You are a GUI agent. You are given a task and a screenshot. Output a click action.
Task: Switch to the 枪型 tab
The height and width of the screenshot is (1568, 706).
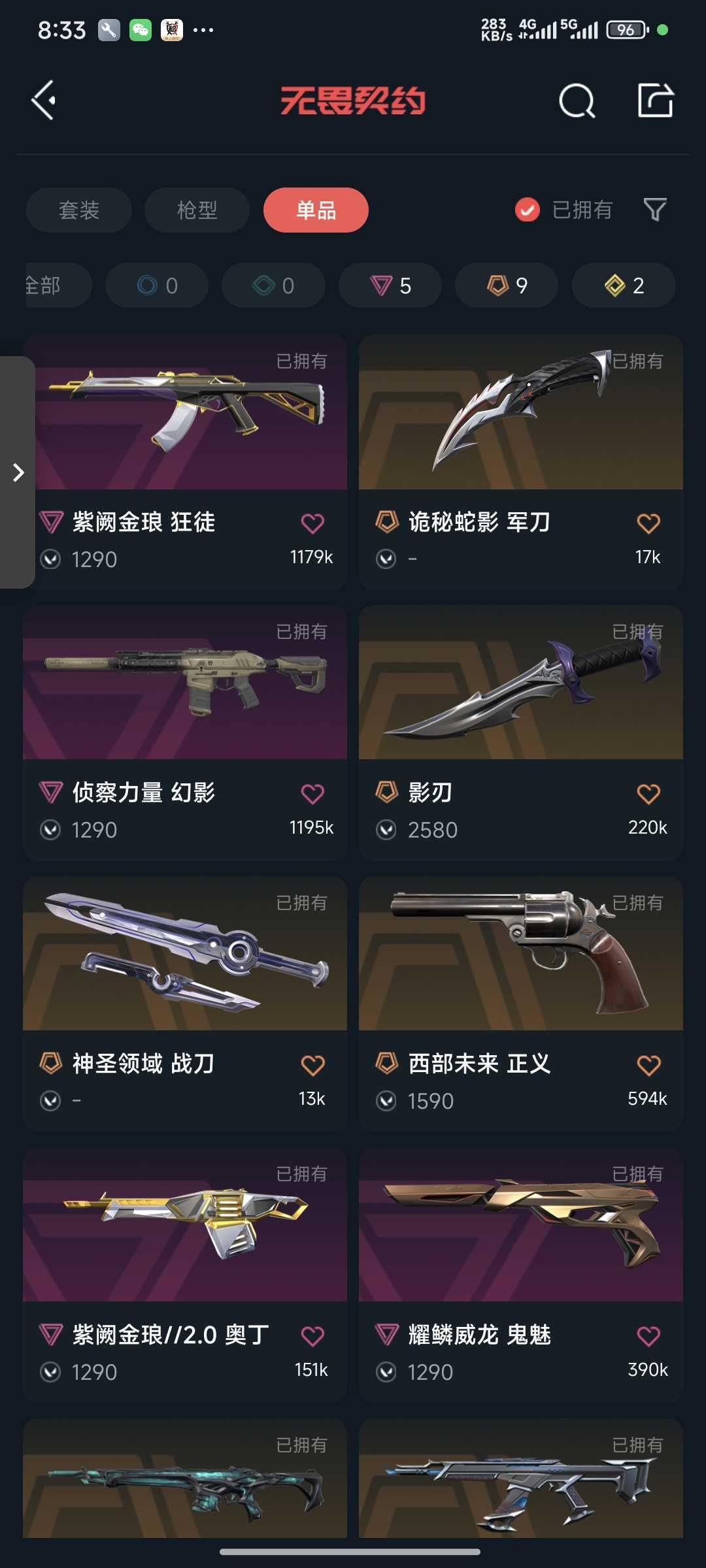click(197, 210)
